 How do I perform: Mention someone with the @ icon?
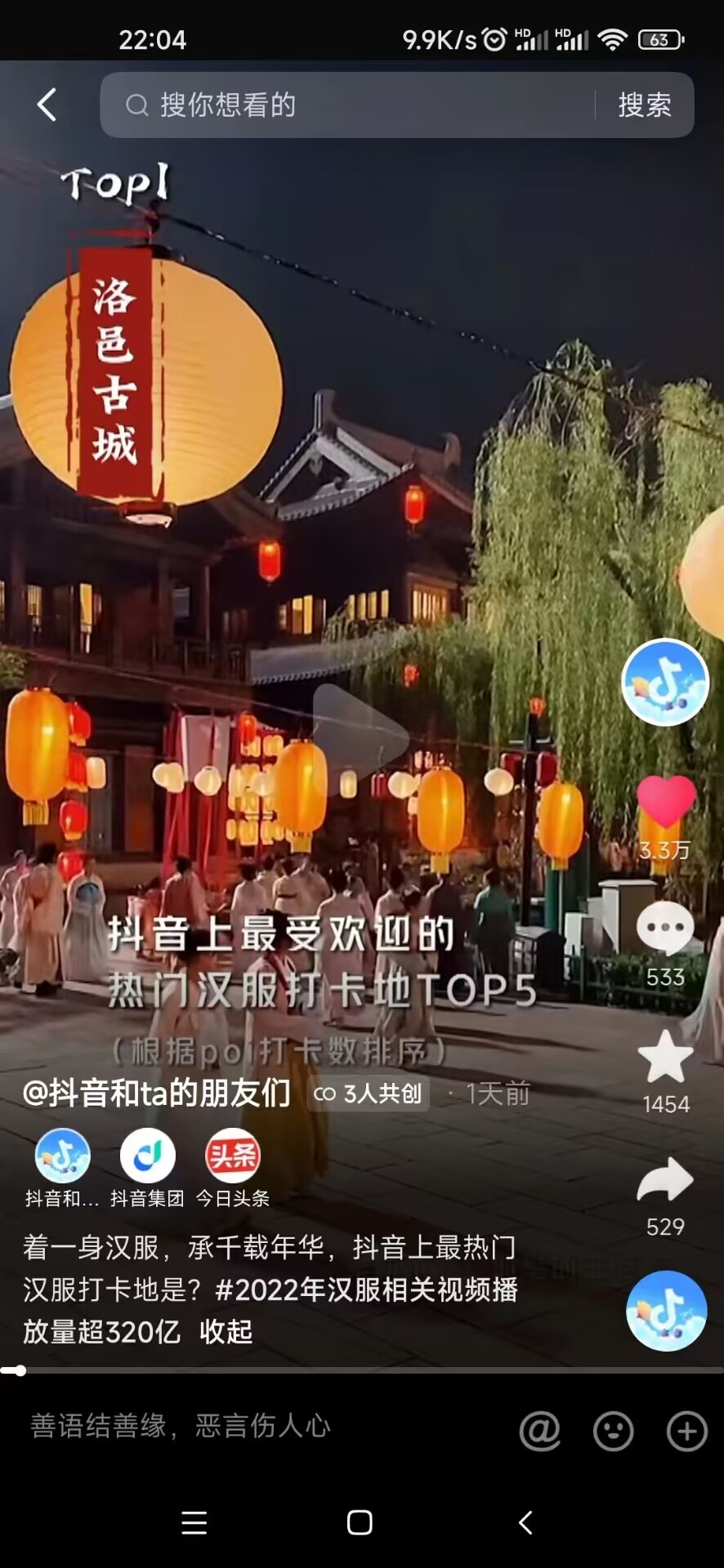point(539,1431)
